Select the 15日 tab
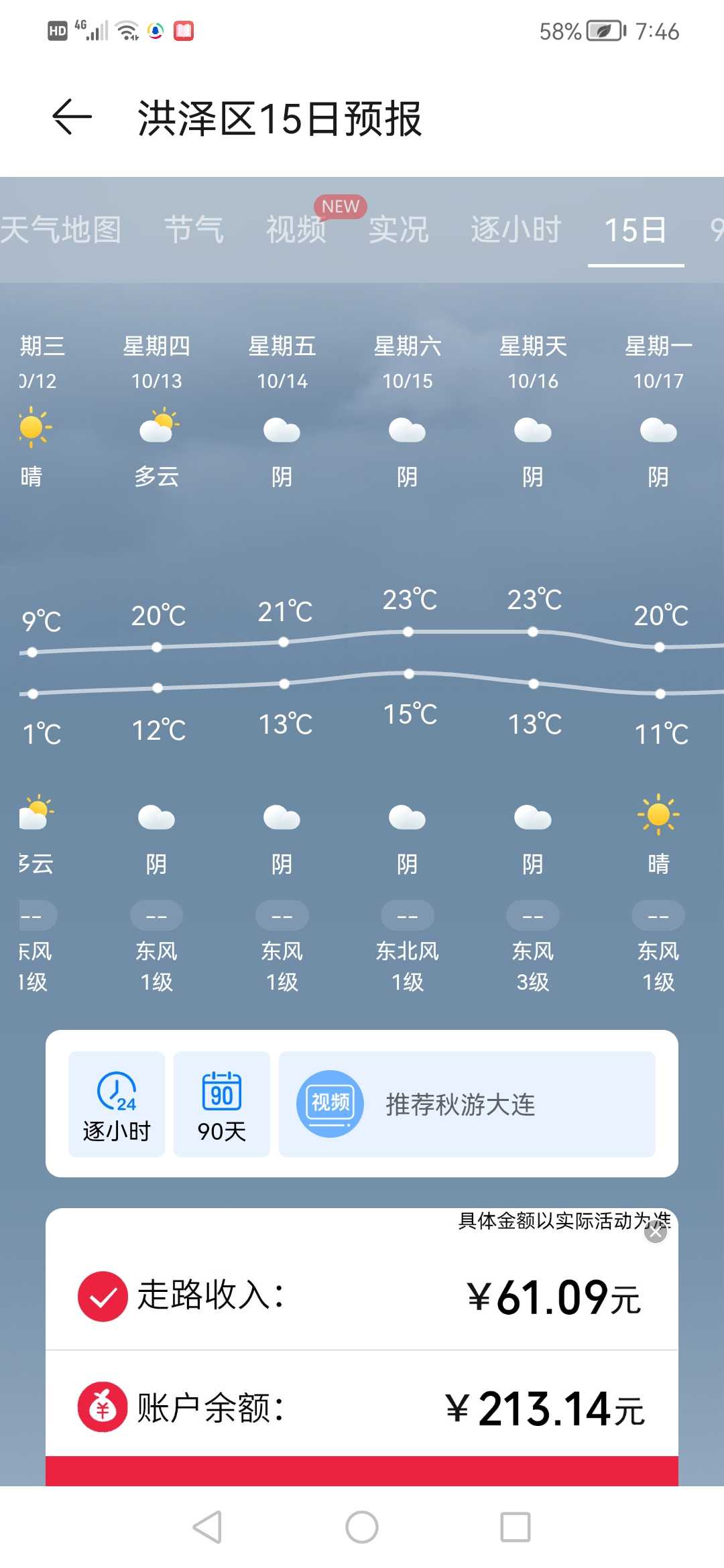Screen dimensions: 724x1568 (x=636, y=230)
